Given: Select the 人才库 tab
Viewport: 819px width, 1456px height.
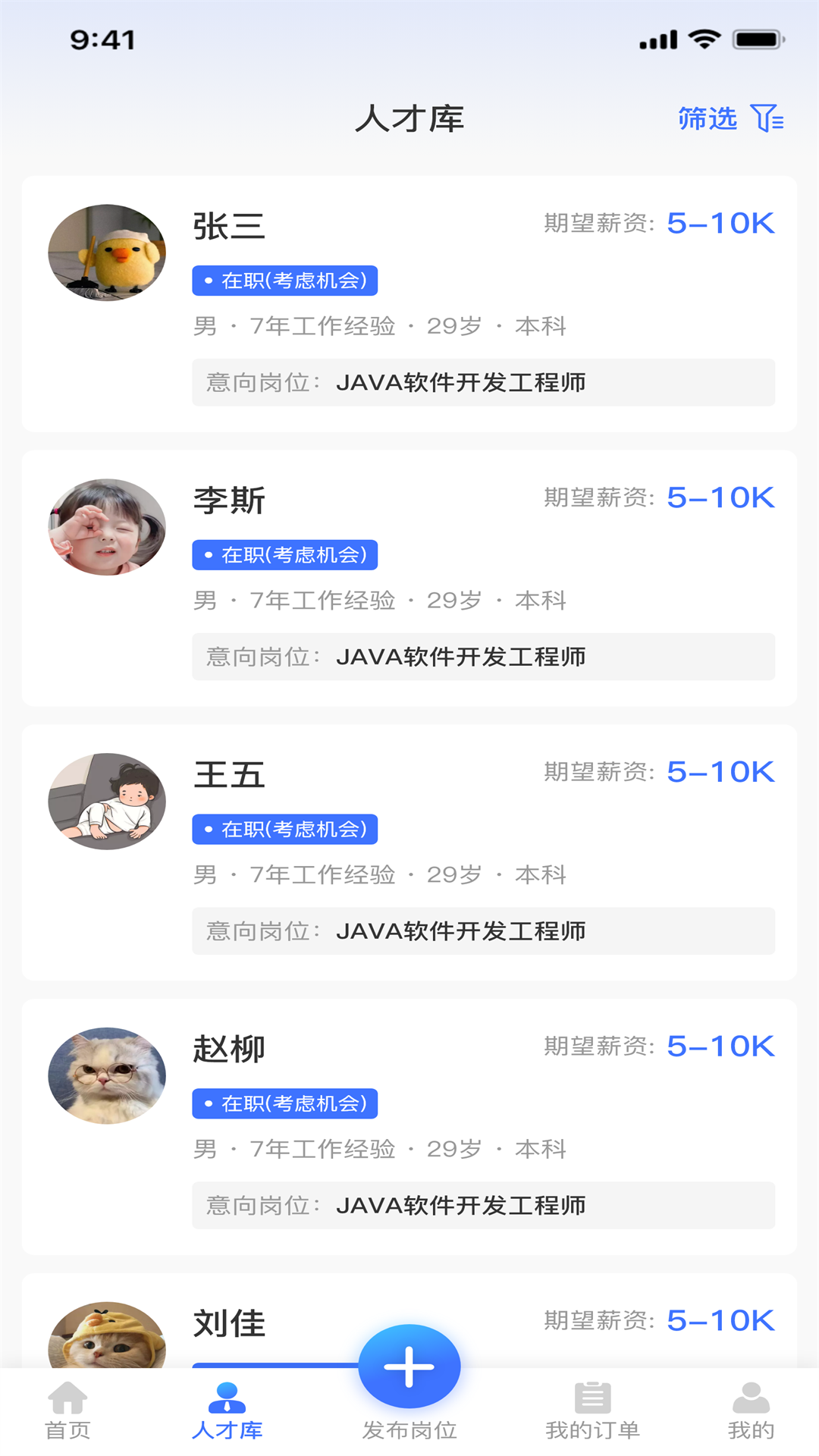Looking at the screenshot, I should pos(227,1411).
